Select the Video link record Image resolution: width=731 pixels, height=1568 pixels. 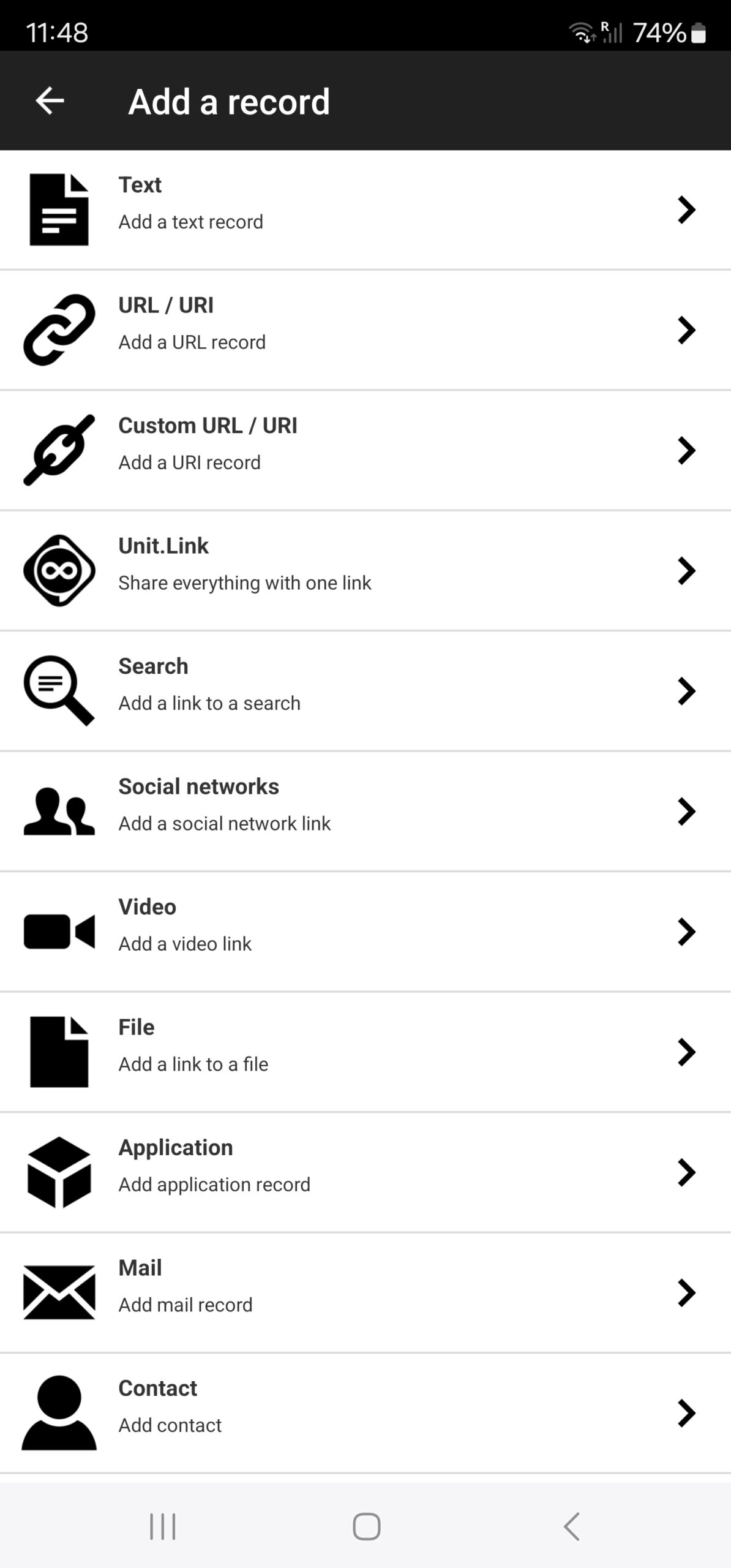pyautogui.click(x=365, y=932)
